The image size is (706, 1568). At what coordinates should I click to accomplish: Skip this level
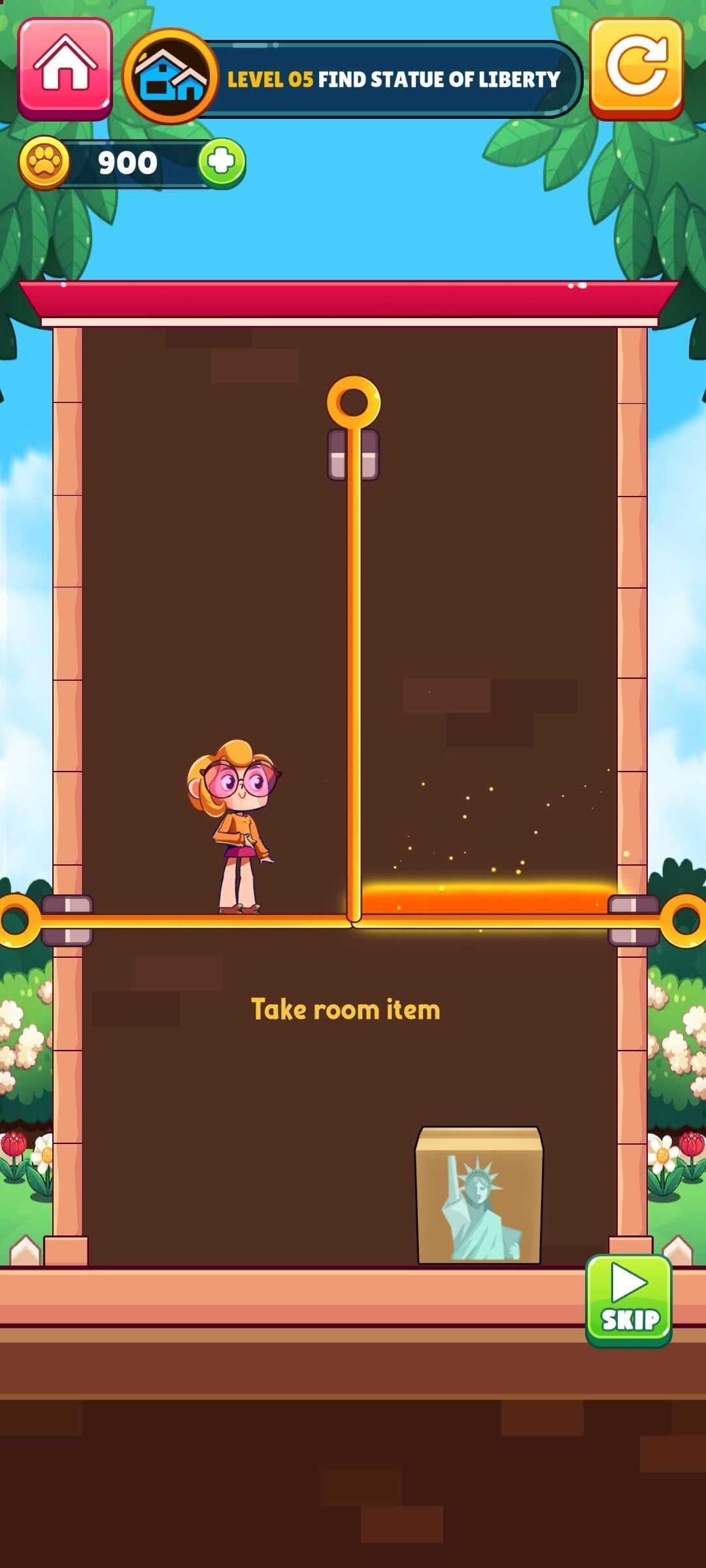[628, 1300]
